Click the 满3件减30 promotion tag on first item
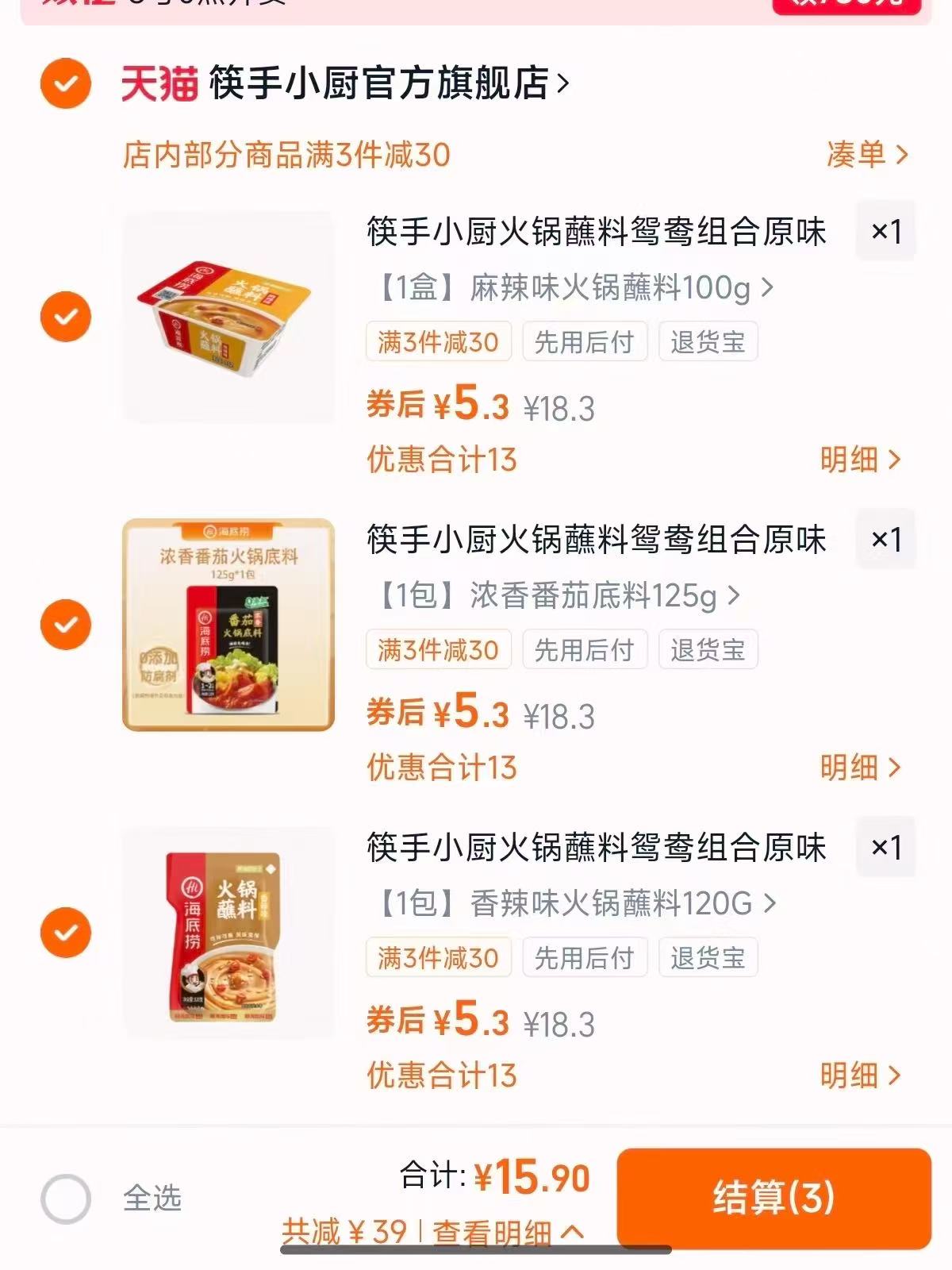 click(x=439, y=341)
